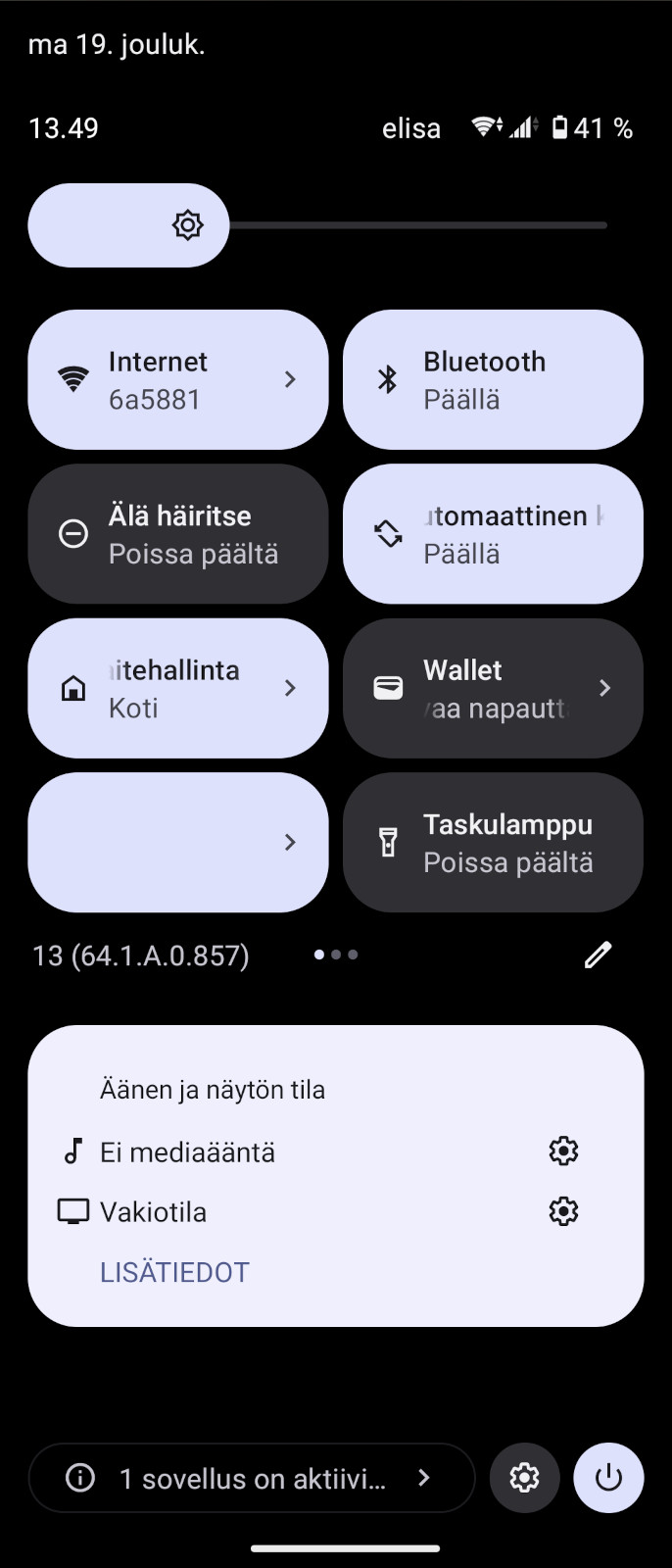Open settings for Ei mediaääntä
The height and width of the screenshot is (1568, 672).
pyautogui.click(x=563, y=1151)
